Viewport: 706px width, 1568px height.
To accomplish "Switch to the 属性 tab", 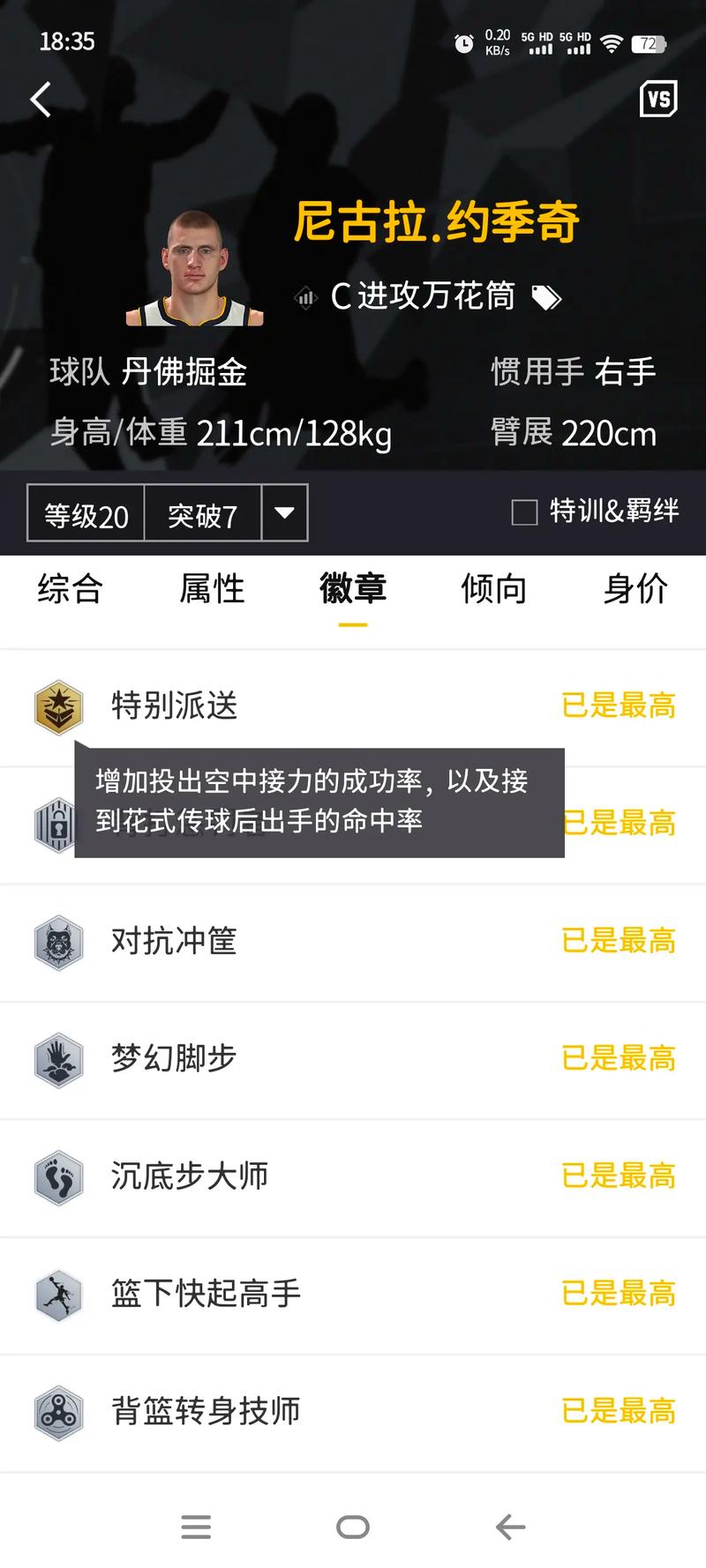I will (x=212, y=589).
